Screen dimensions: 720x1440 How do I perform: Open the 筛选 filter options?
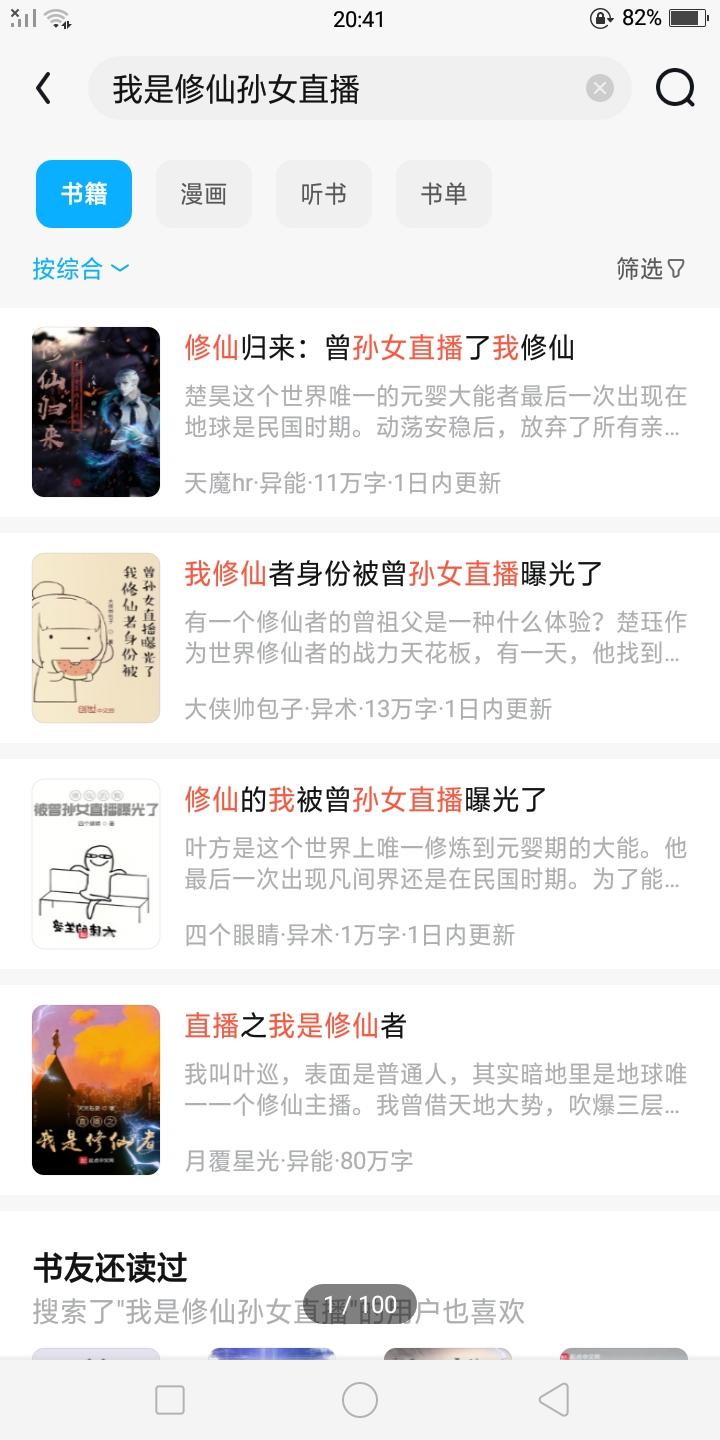click(x=650, y=269)
